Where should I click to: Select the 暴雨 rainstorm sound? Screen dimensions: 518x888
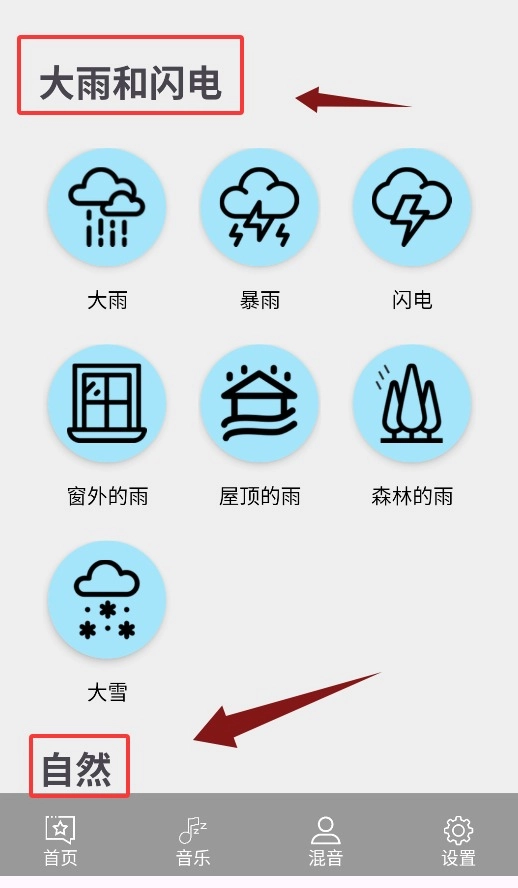259,208
